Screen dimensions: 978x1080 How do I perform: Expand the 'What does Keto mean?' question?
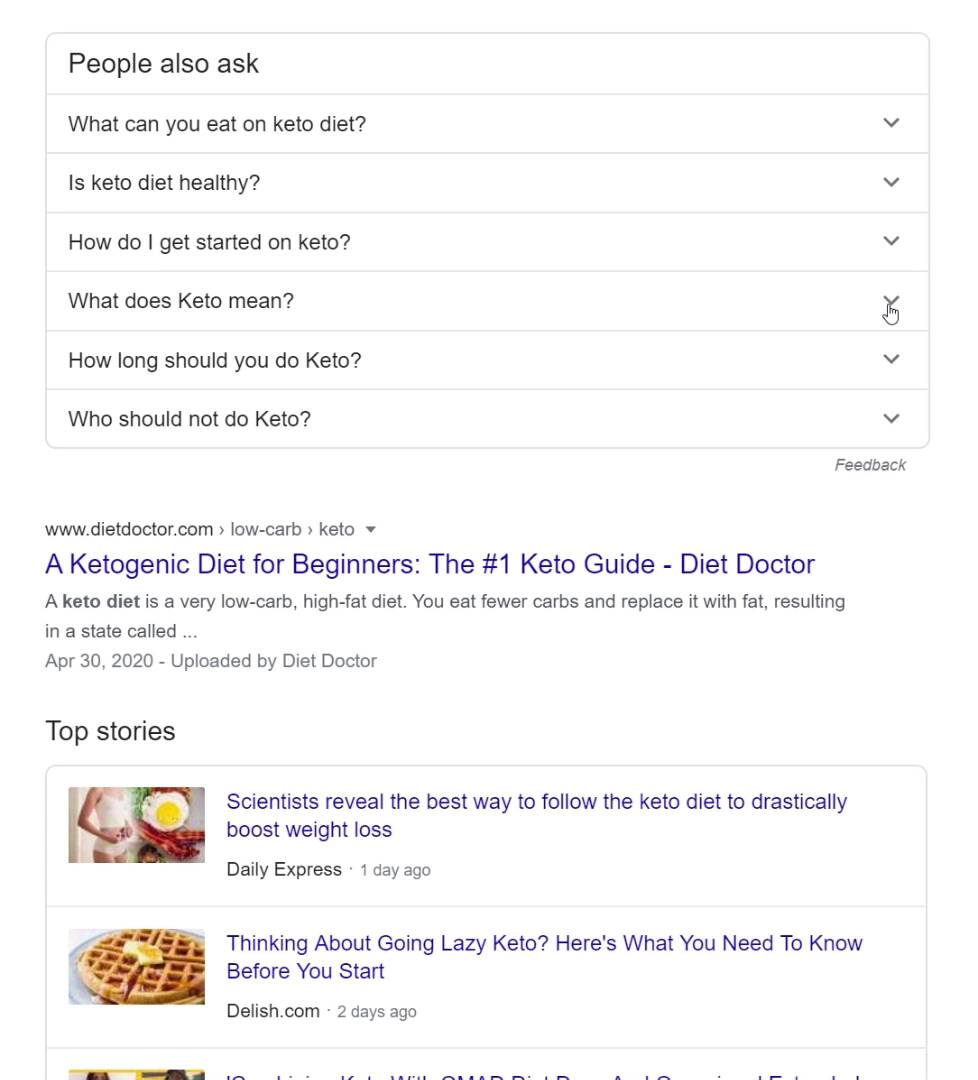(487, 301)
